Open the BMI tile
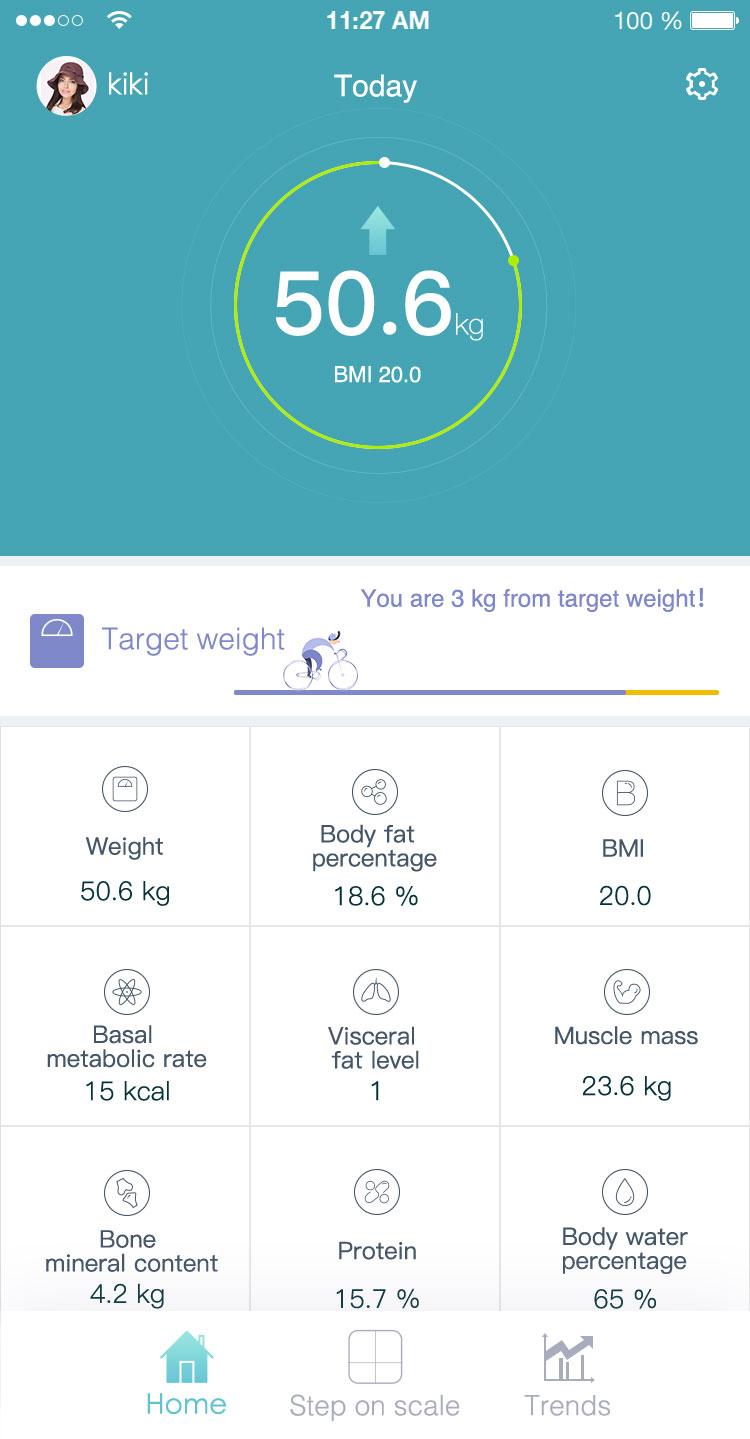 coord(625,826)
